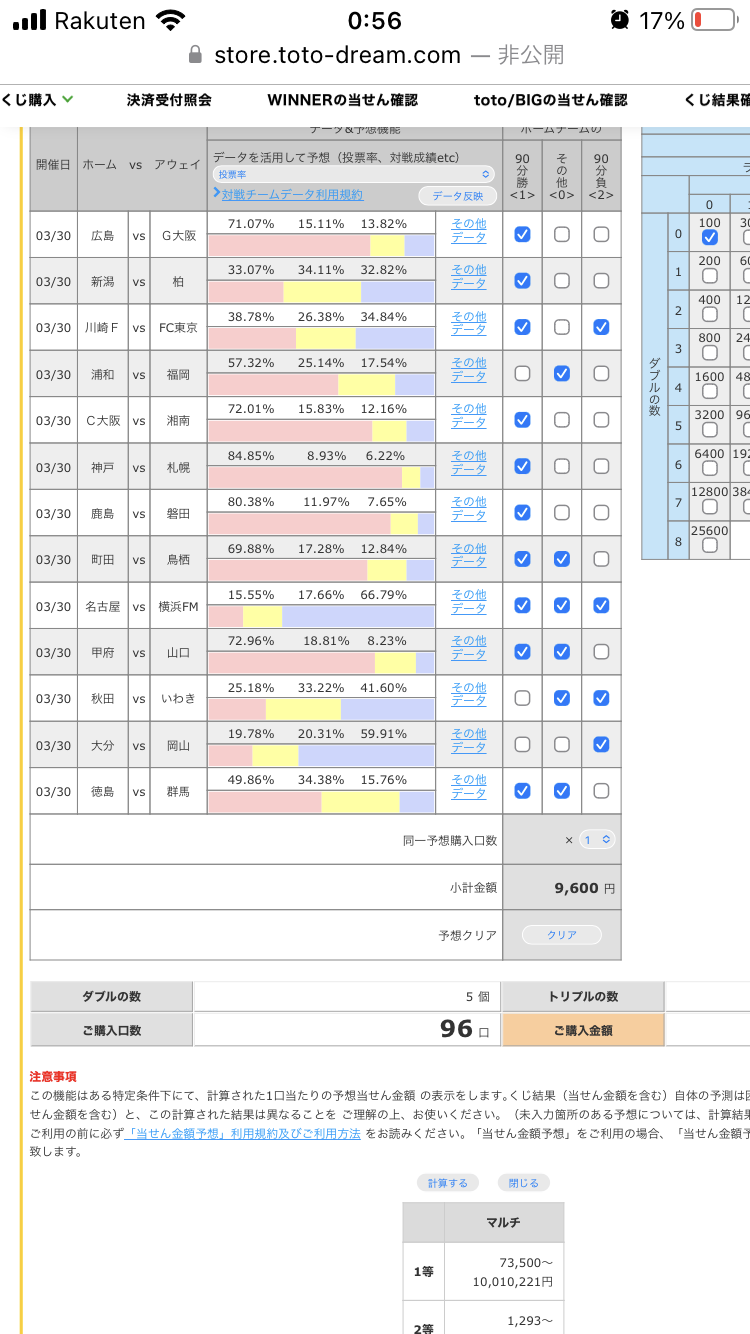Check その他 for 新潟 vs 柏
The height and width of the screenshot is (1334, 750).
tap(562, 281)
